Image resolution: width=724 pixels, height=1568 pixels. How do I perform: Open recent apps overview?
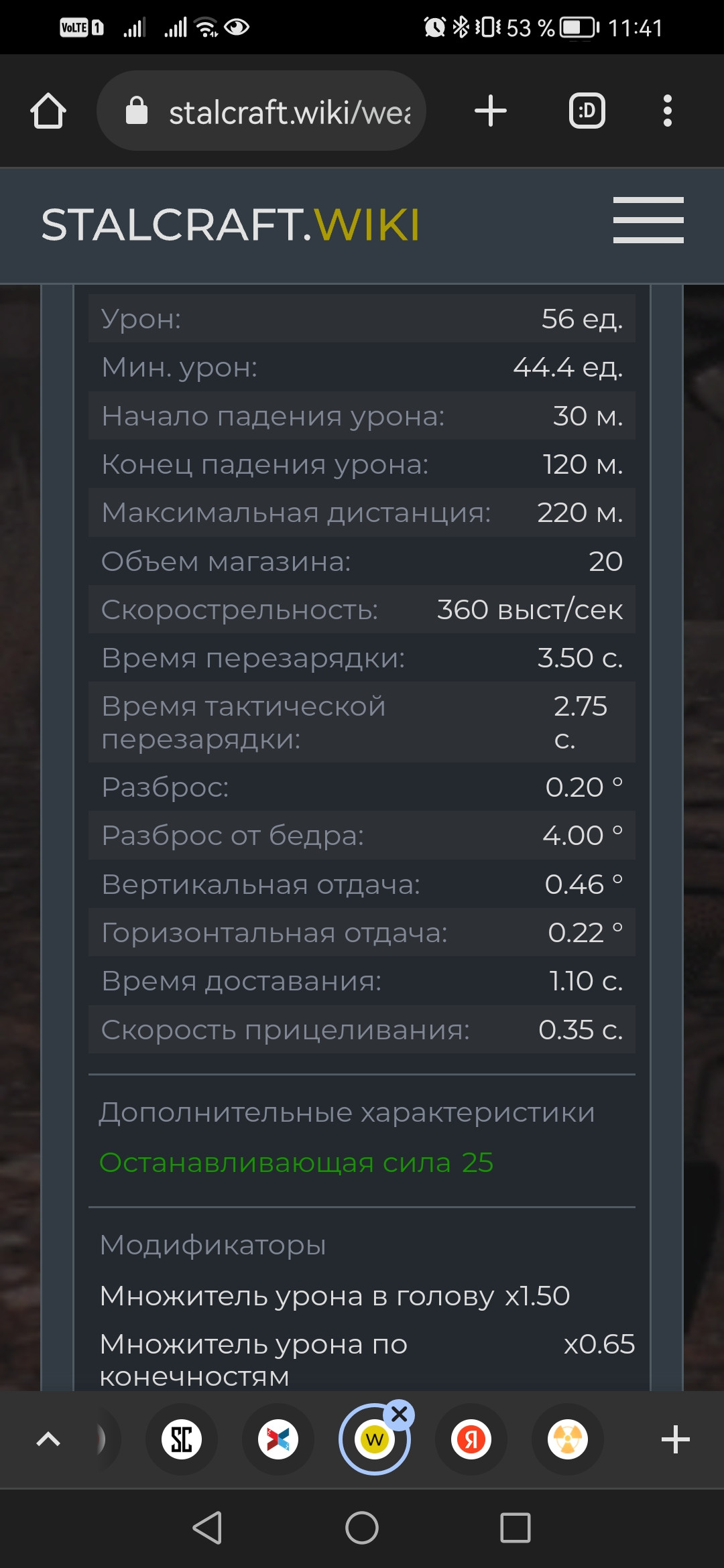516,1528
